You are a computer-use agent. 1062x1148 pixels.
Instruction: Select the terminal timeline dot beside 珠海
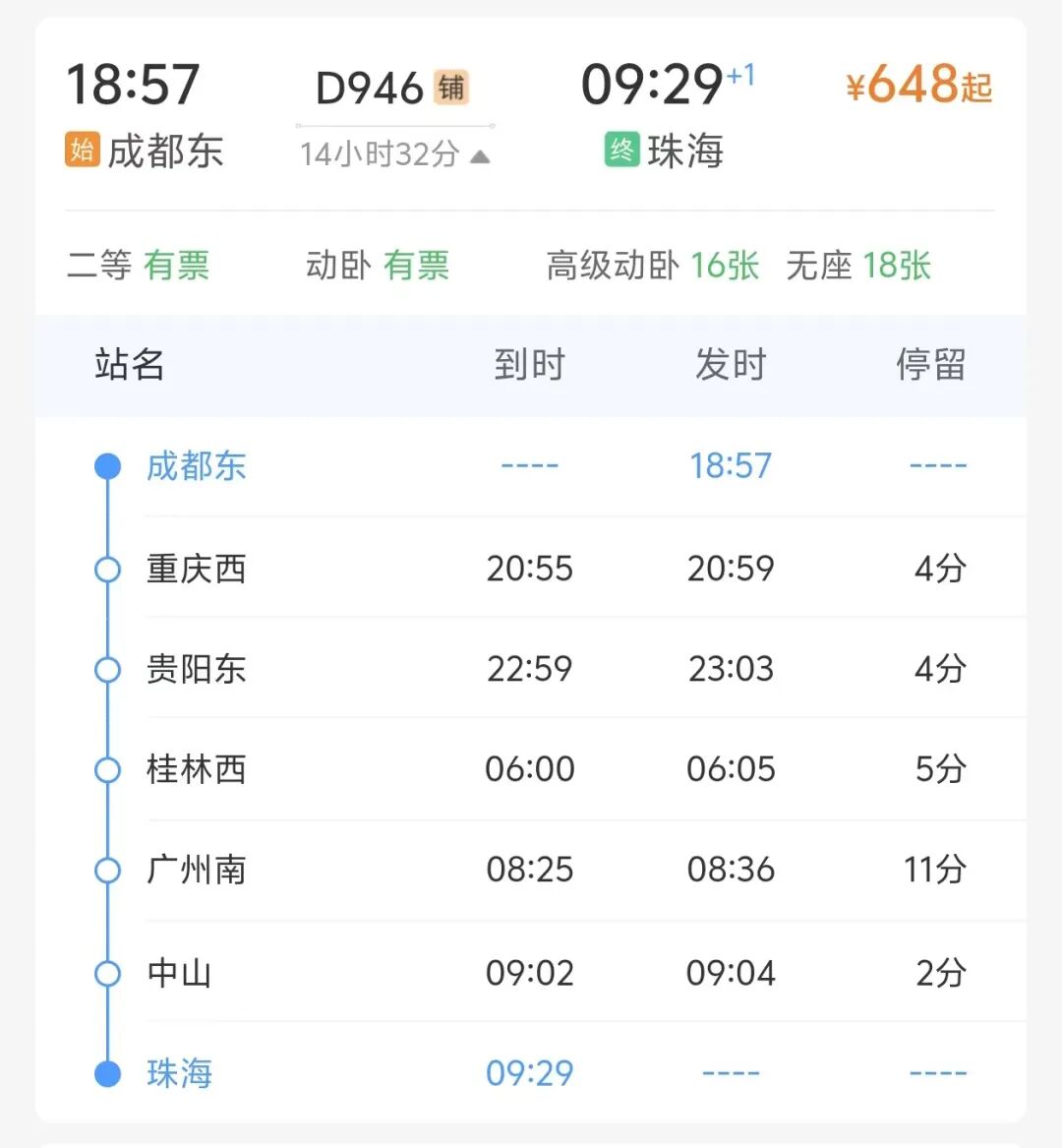tap(108, 1073)
